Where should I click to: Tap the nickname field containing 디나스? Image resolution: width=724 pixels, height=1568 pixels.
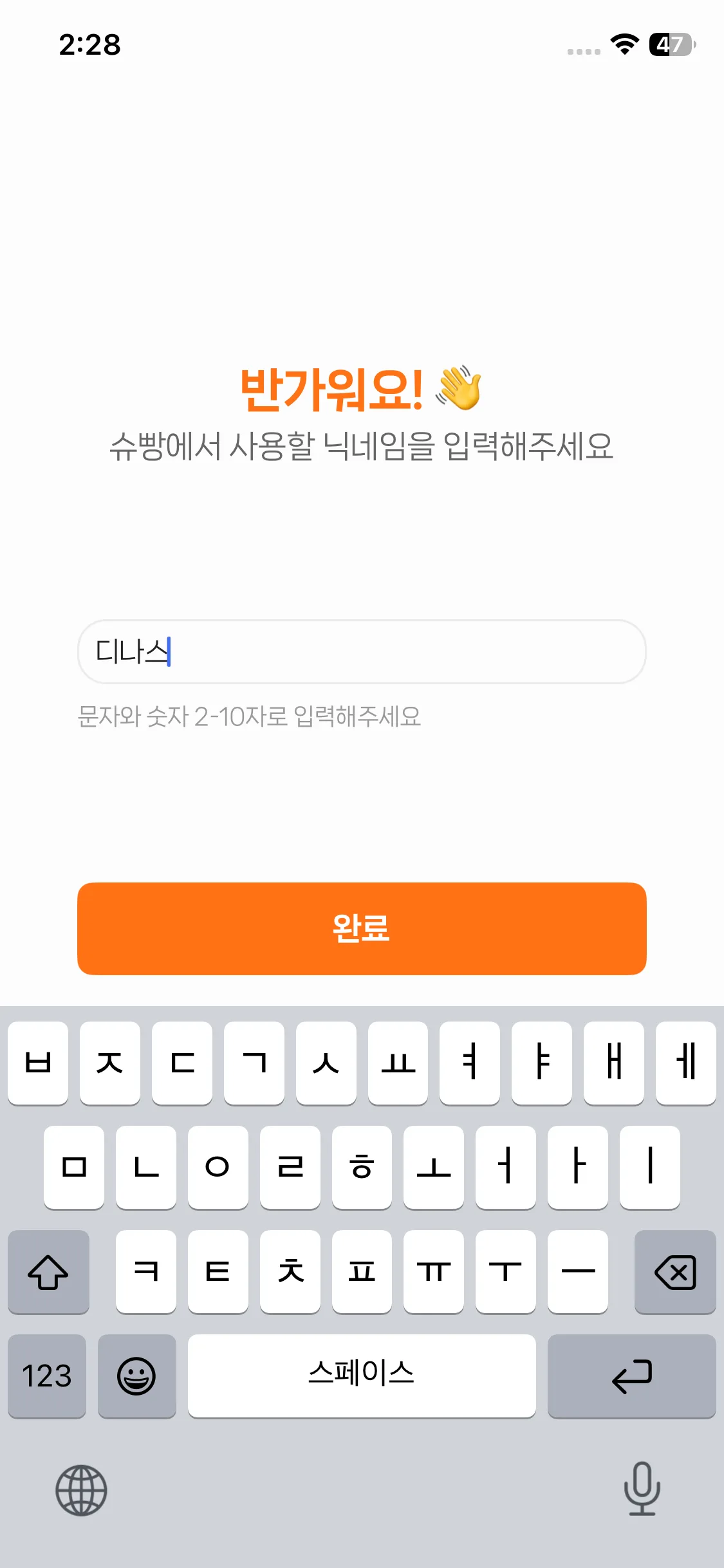point(361,651)
